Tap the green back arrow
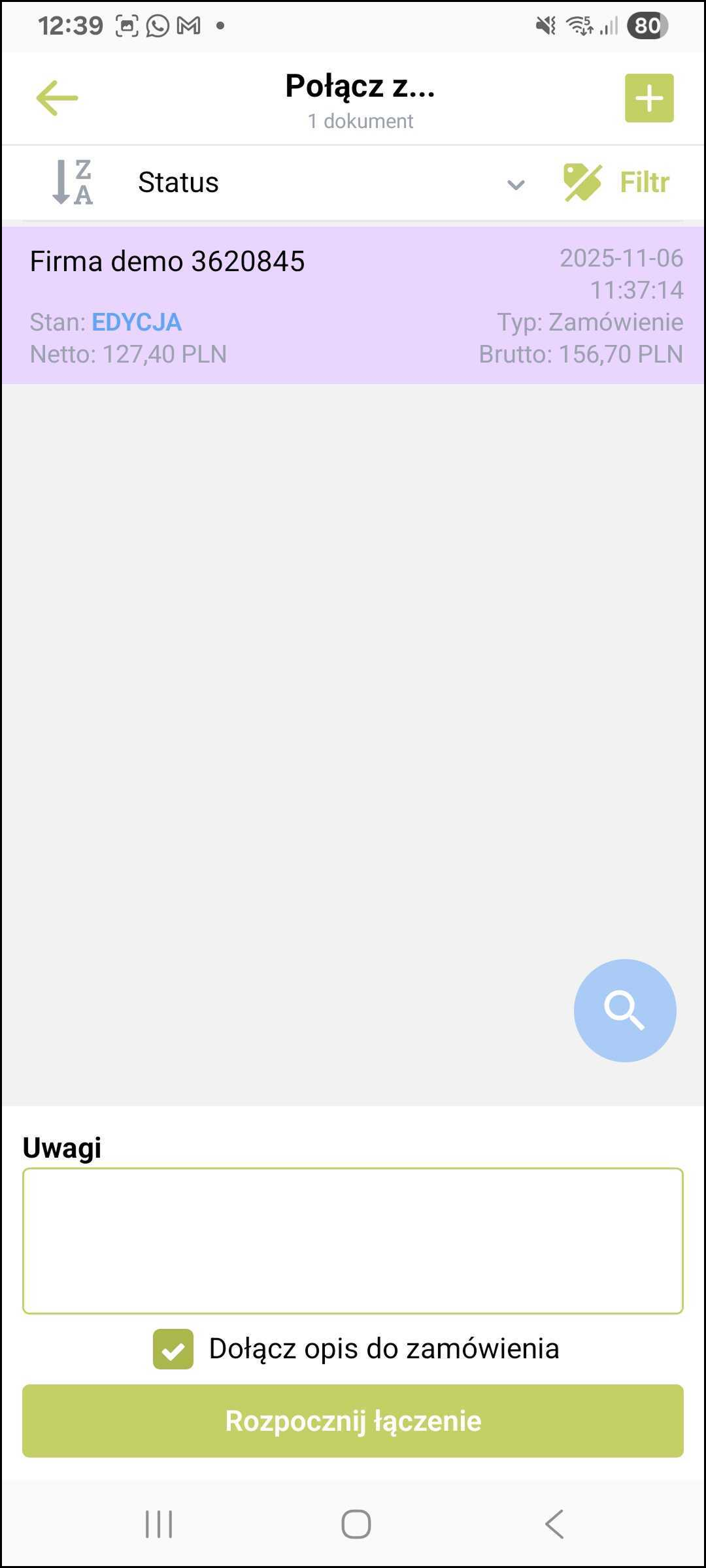Image resolution: width=706 pixels, height=1568 pixels. [56, 98]
